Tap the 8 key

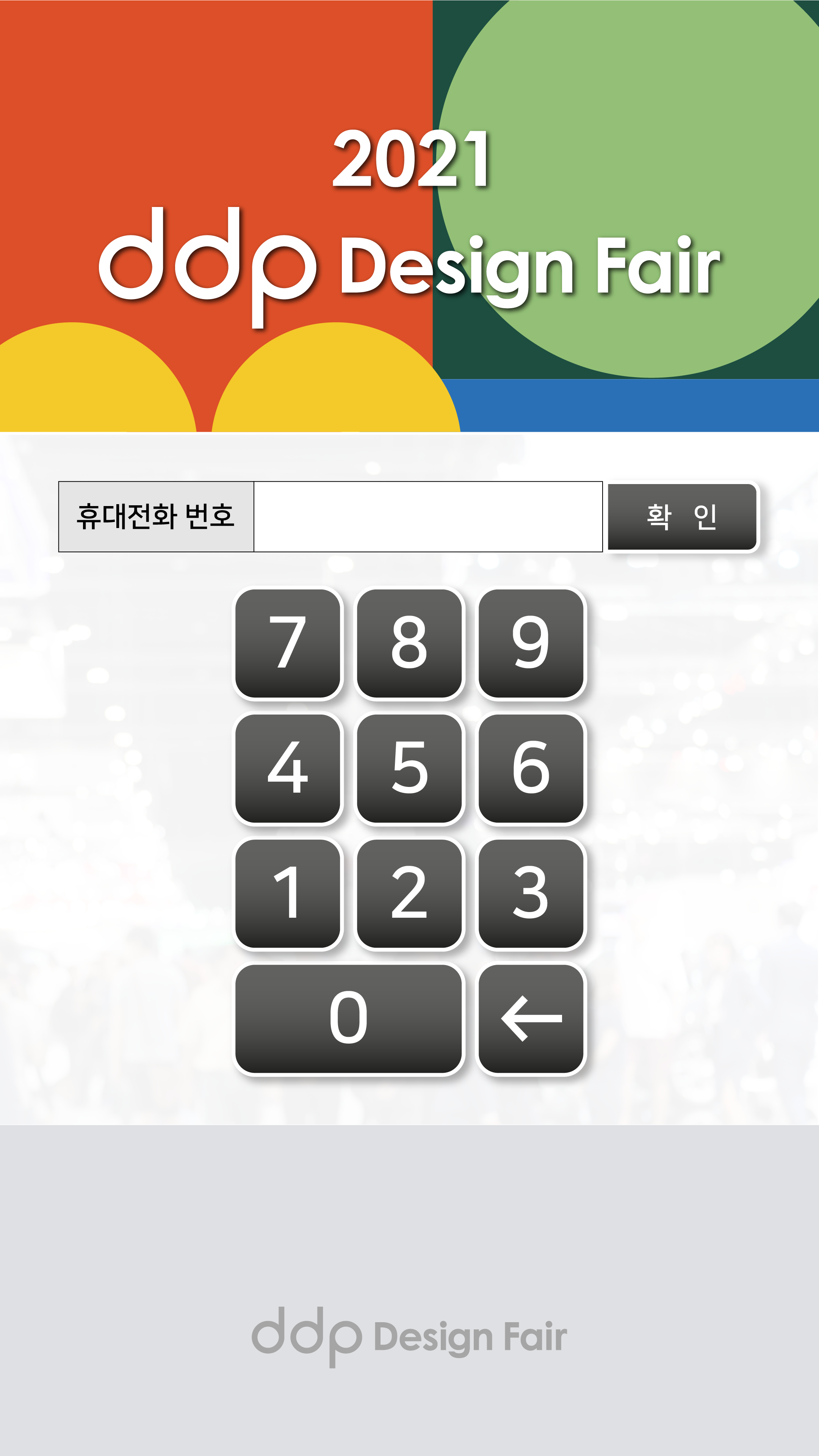[x=409, y=643]
